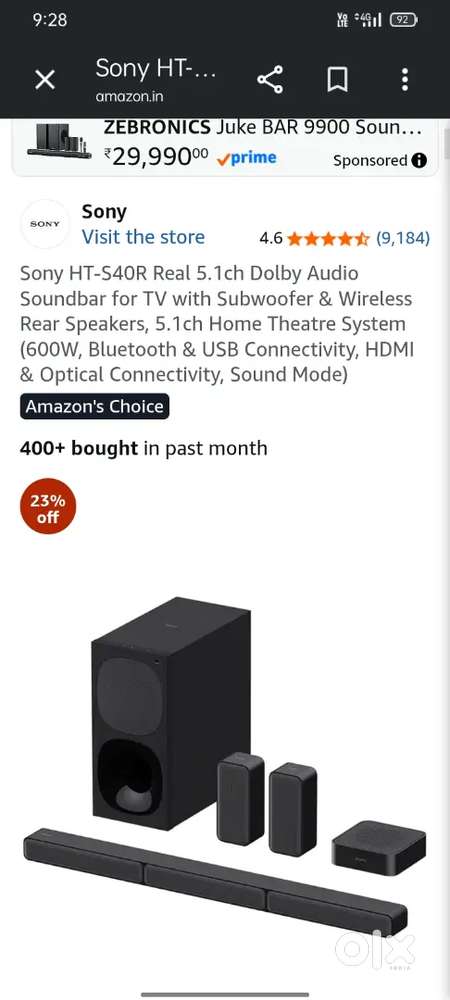Share this Sony product page
The height and width of the screenshot is (1000, 450).
[270, 80]
